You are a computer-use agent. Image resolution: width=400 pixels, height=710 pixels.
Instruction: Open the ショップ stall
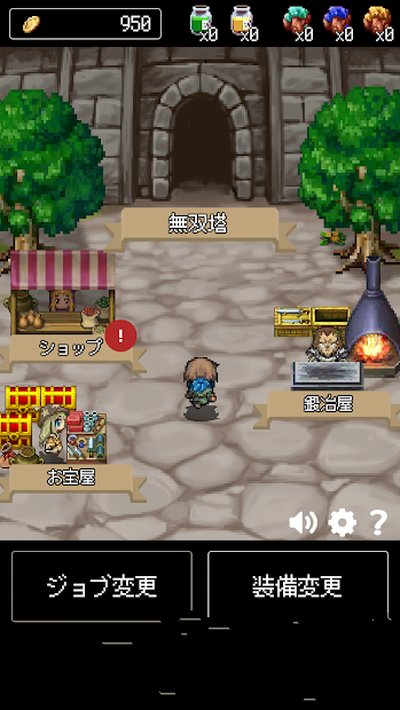(x=71, y=348)
